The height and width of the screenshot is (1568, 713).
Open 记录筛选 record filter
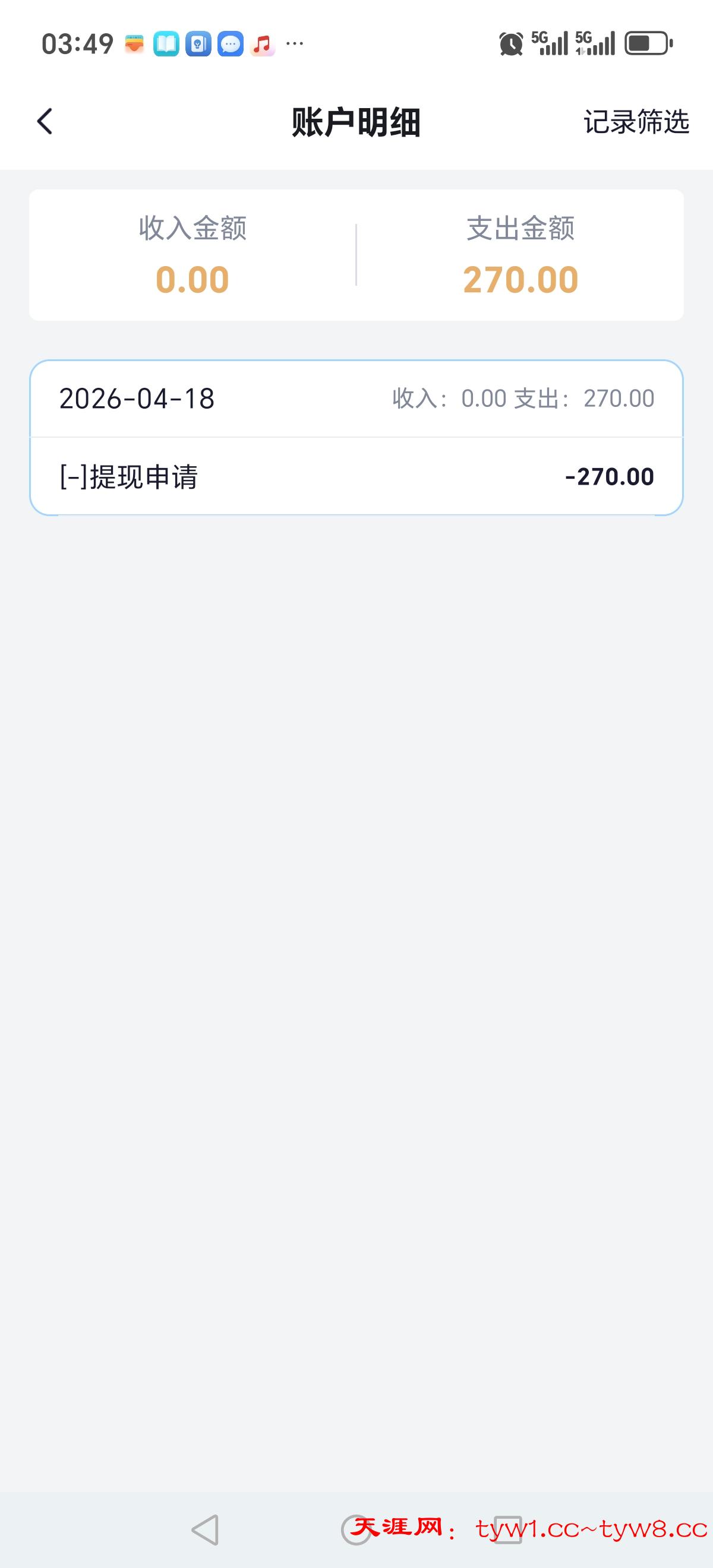point(636,122)
